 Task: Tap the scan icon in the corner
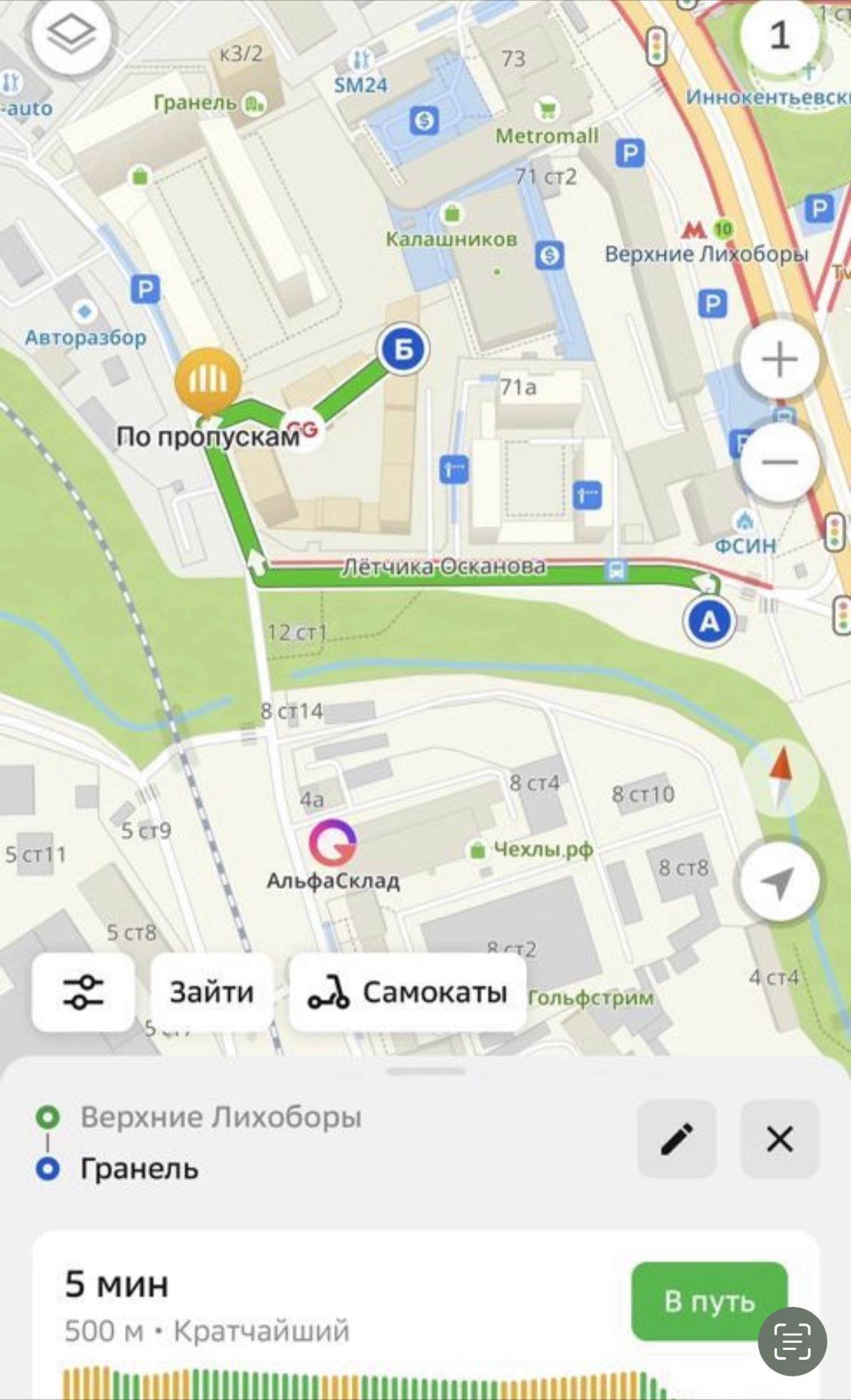pyautogui.click(x=792, y=1341)
